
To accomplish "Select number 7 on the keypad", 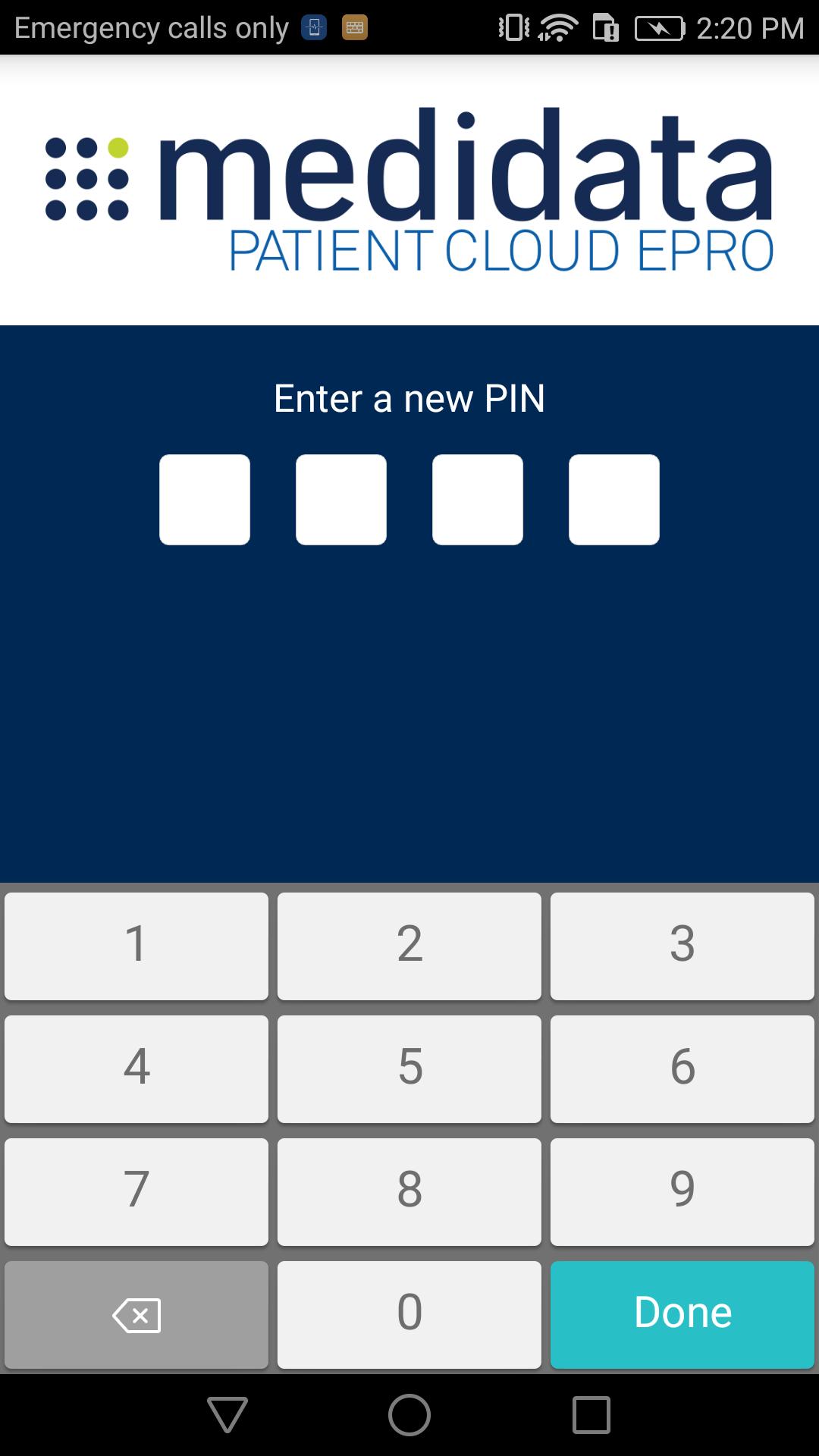I will [136, 1191].
